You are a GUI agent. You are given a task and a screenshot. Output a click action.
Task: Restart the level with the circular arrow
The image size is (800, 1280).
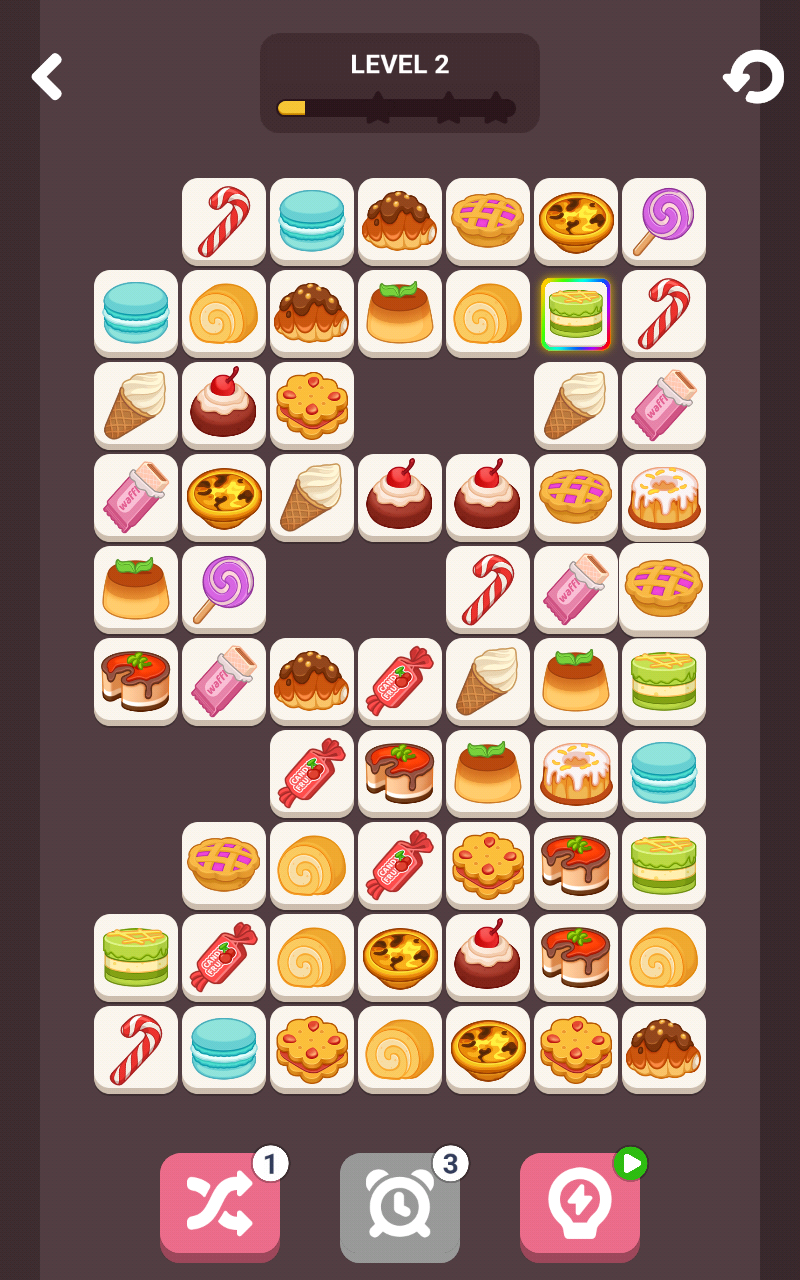tap(753, 77)
